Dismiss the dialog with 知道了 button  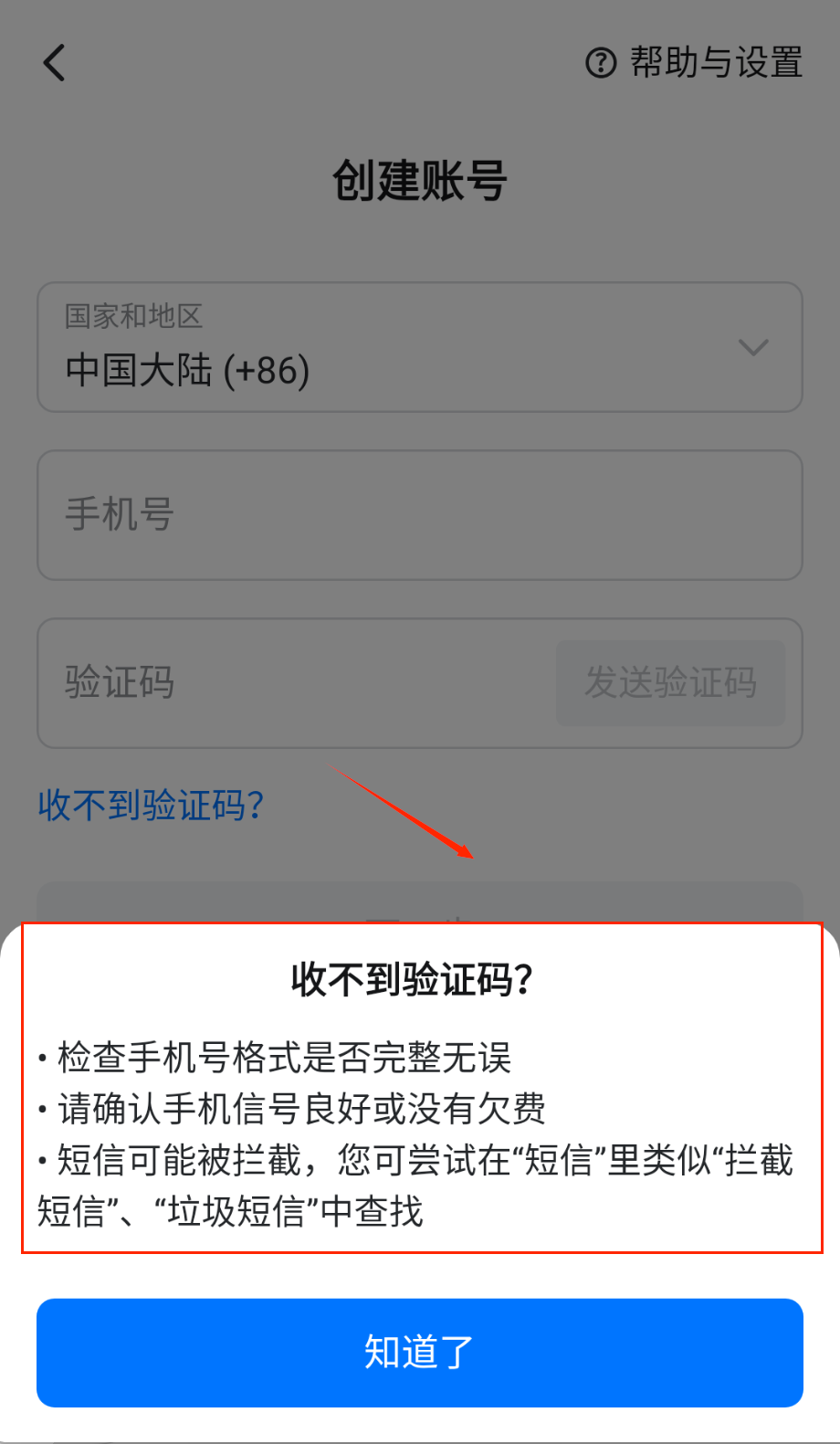click(x=419, y=1352)
